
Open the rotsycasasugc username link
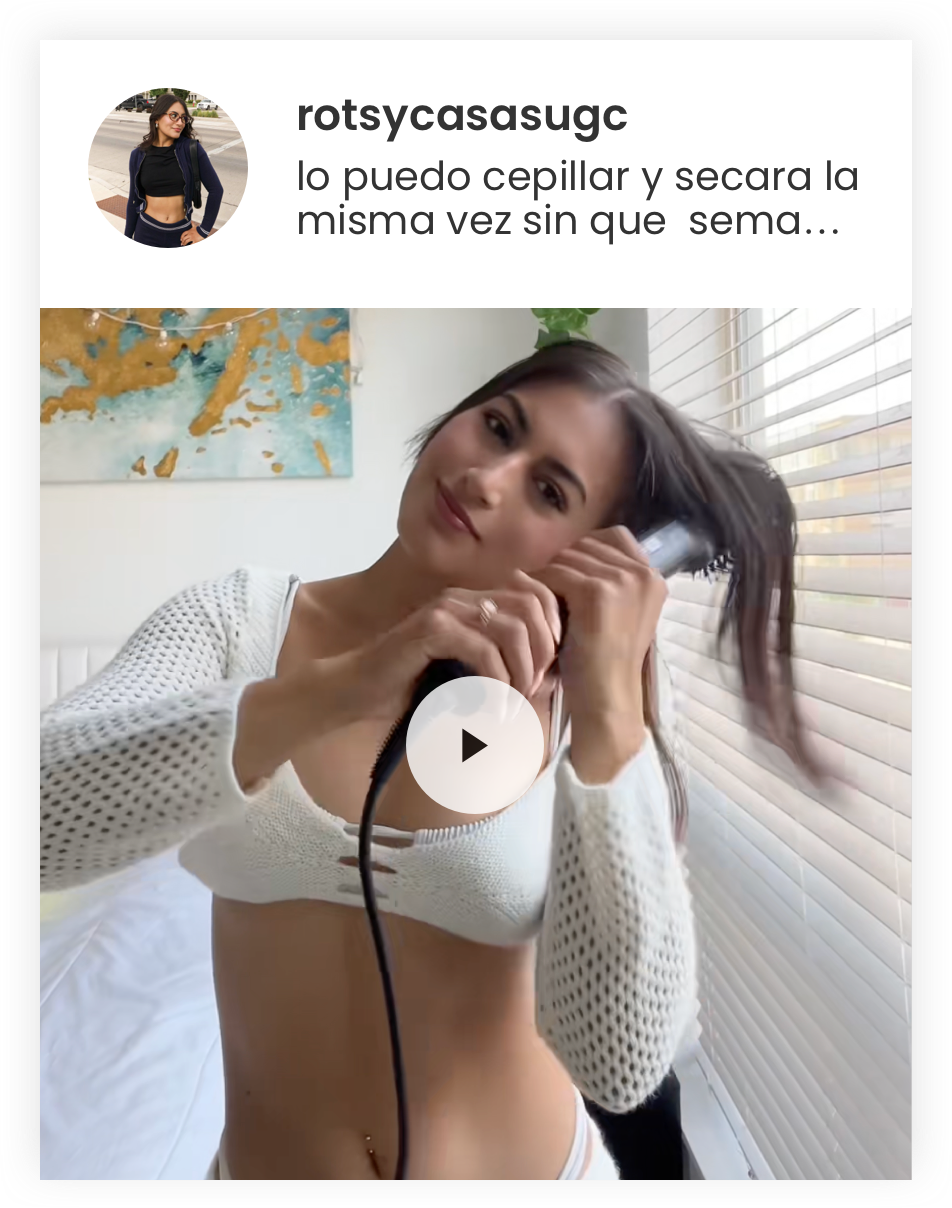click(462, 116)
